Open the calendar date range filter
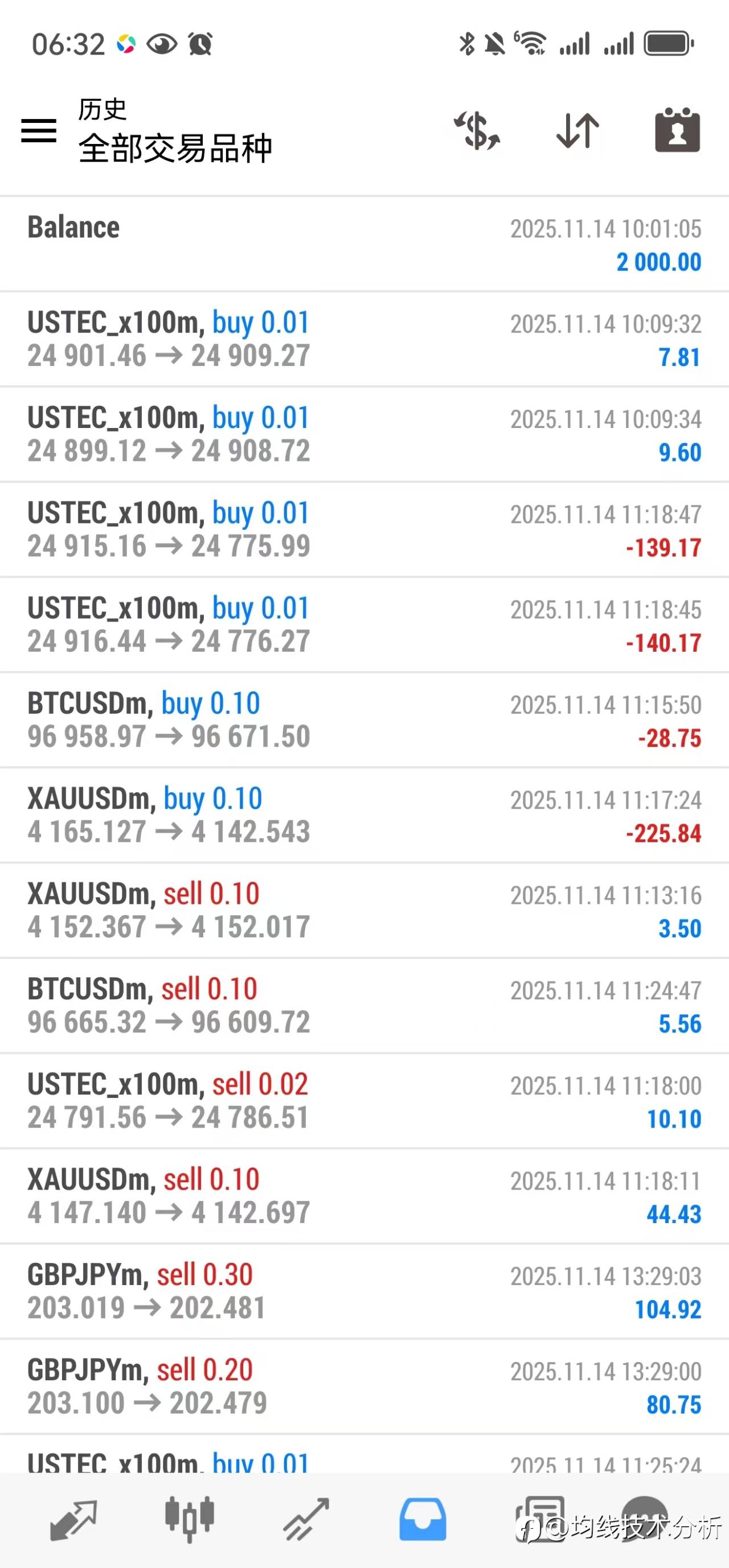This screenshot has height=1568, width=729. (677, 131)
